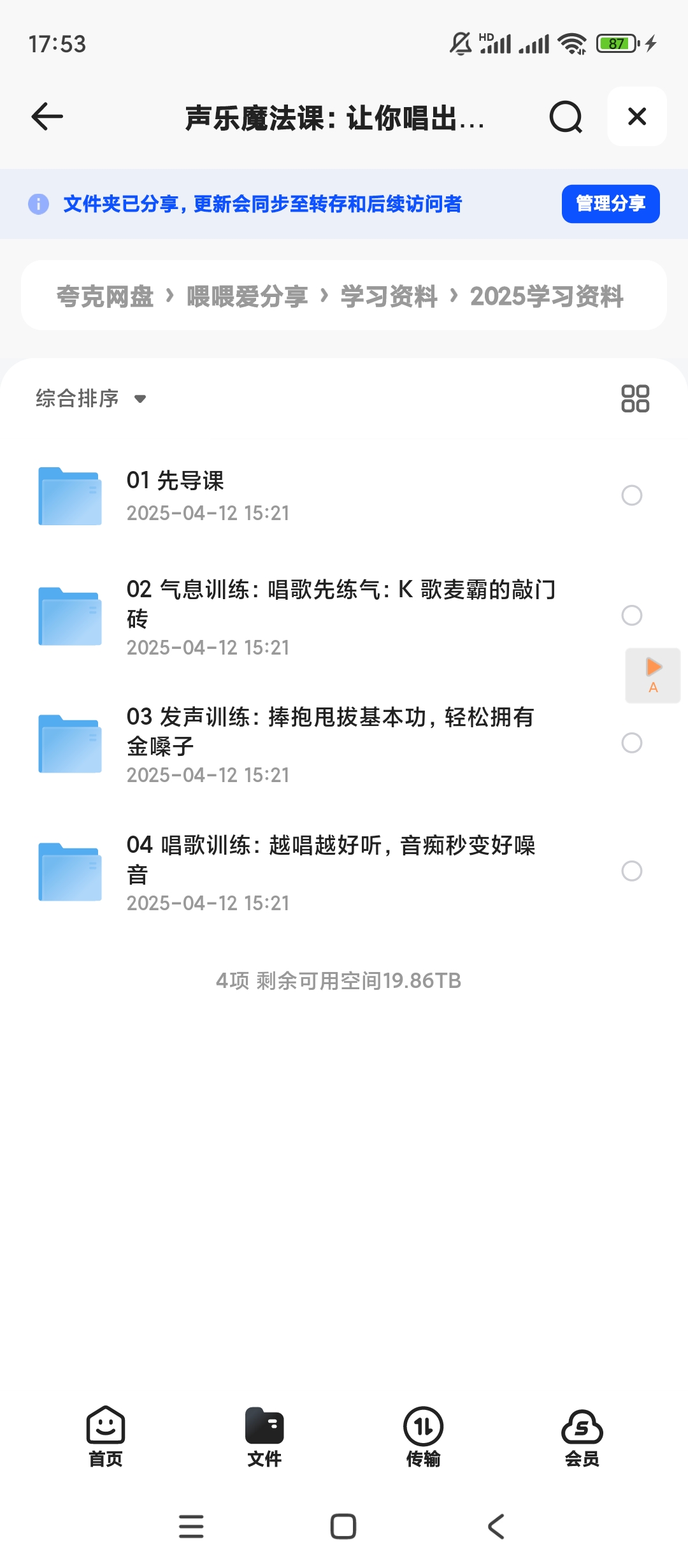This screenshot has height=1568, width=688.
Task: Open folder 03 发声训练
Action: tap(319, 743)
